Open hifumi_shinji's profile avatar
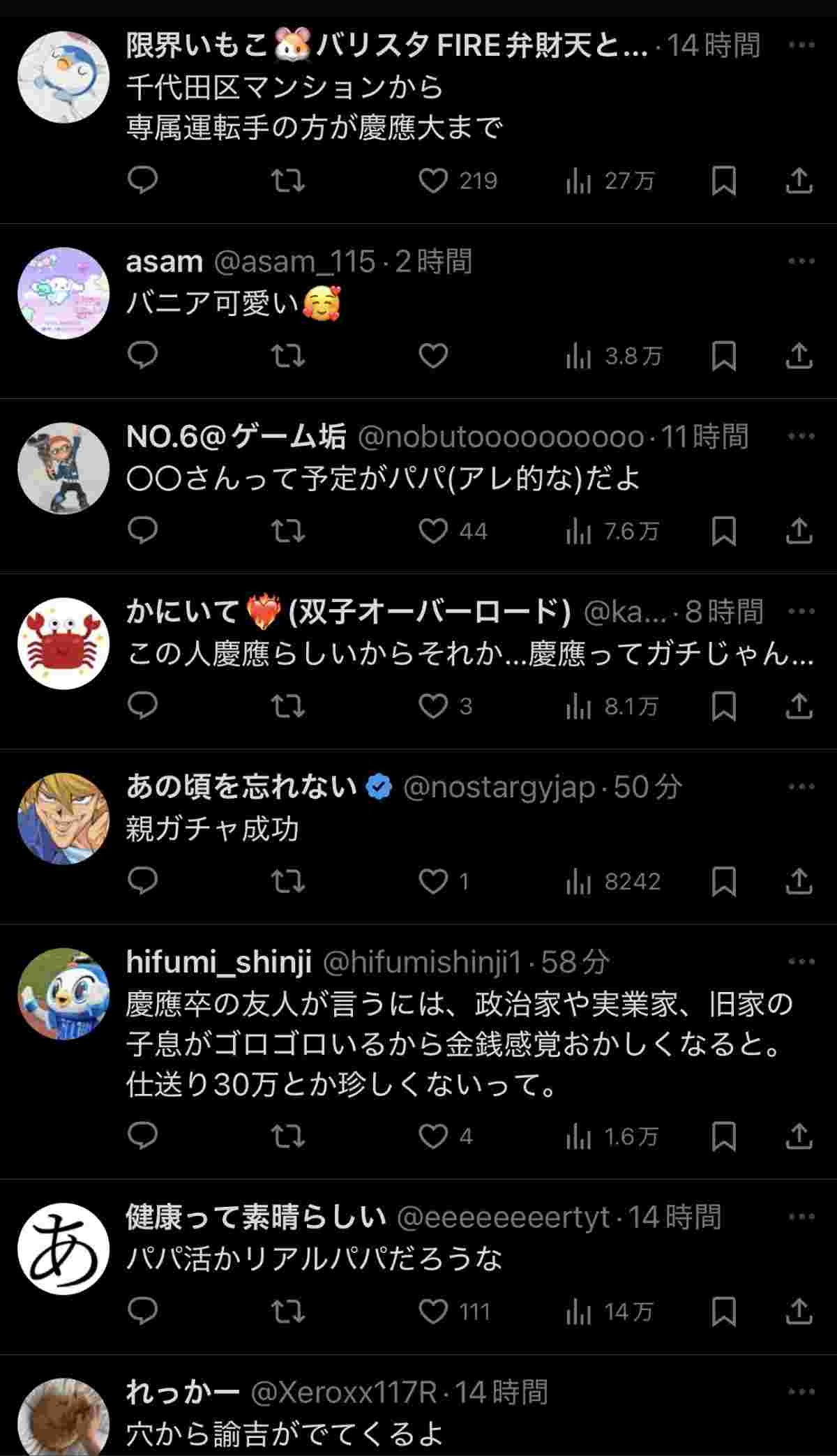The width and height of the screenshot is (837, 1456). [63, 993]
